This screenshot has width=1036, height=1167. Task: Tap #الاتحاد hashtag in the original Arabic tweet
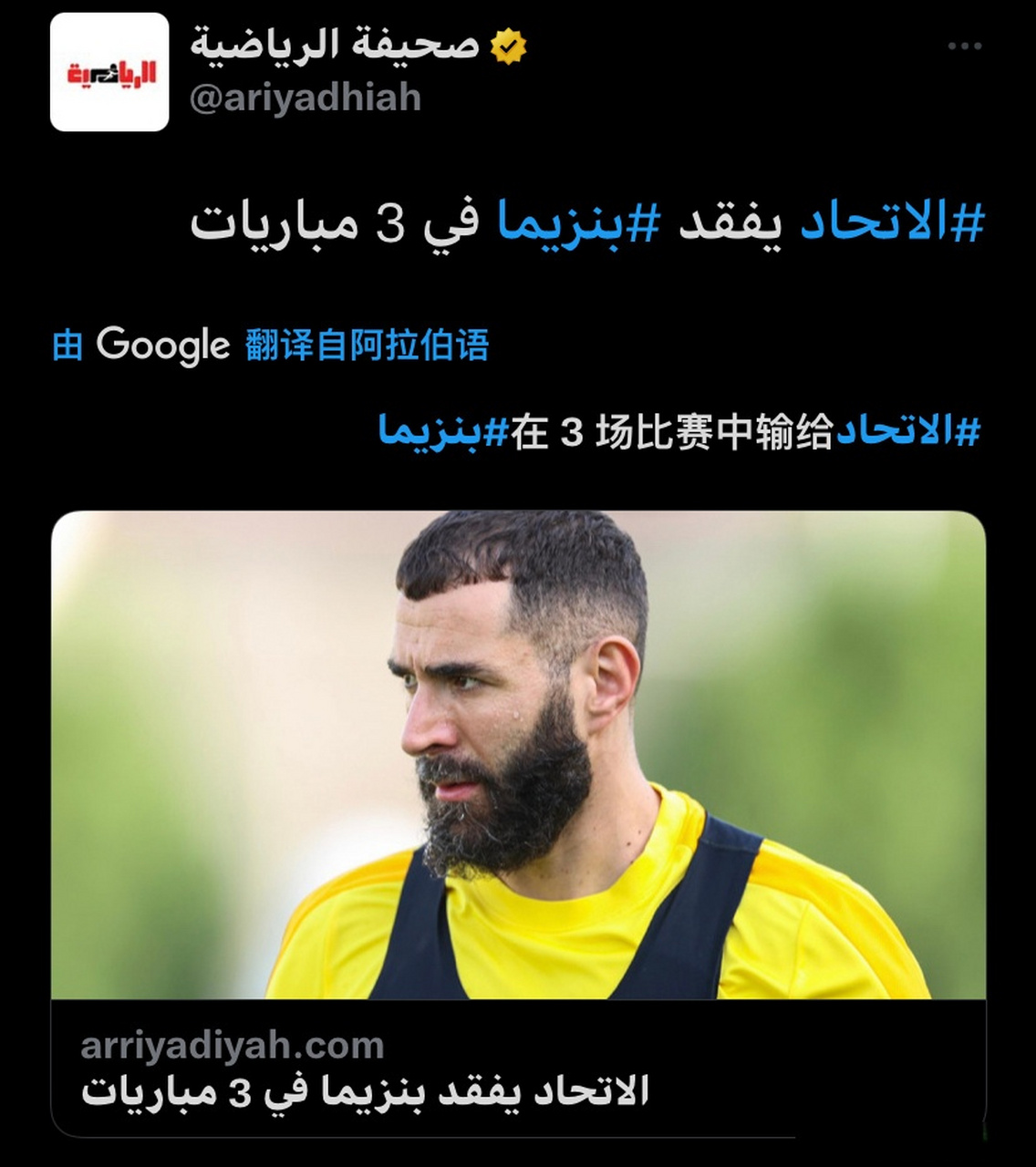(x=892, y=223)
